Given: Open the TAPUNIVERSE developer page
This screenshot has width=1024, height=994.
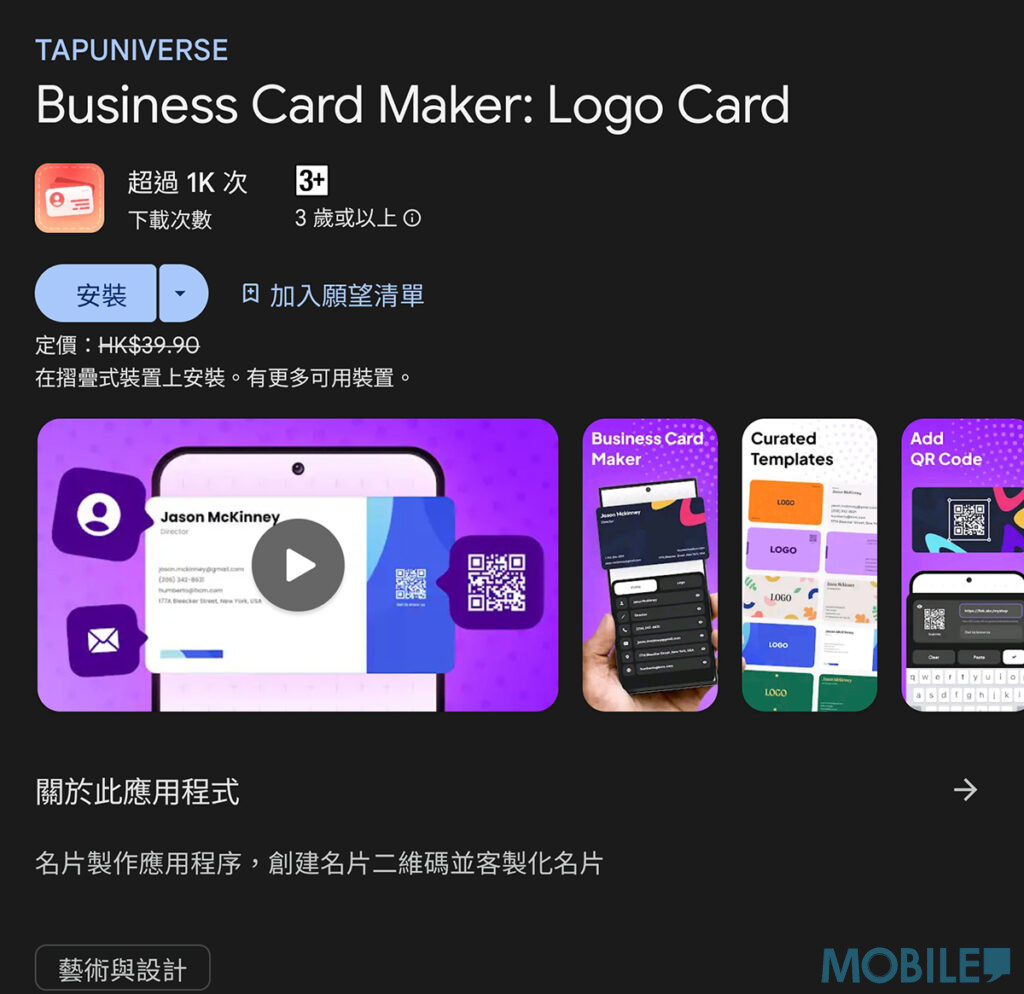Looking at the screenshot, I should pos(132,50).
